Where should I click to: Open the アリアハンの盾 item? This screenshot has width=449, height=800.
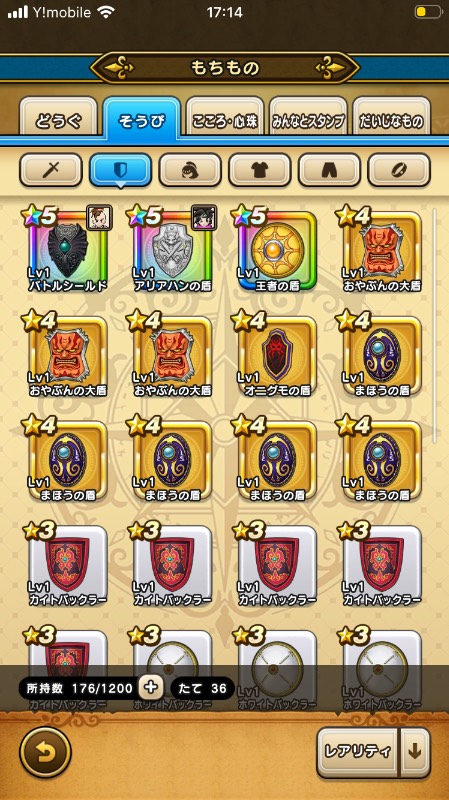point(172,250)
